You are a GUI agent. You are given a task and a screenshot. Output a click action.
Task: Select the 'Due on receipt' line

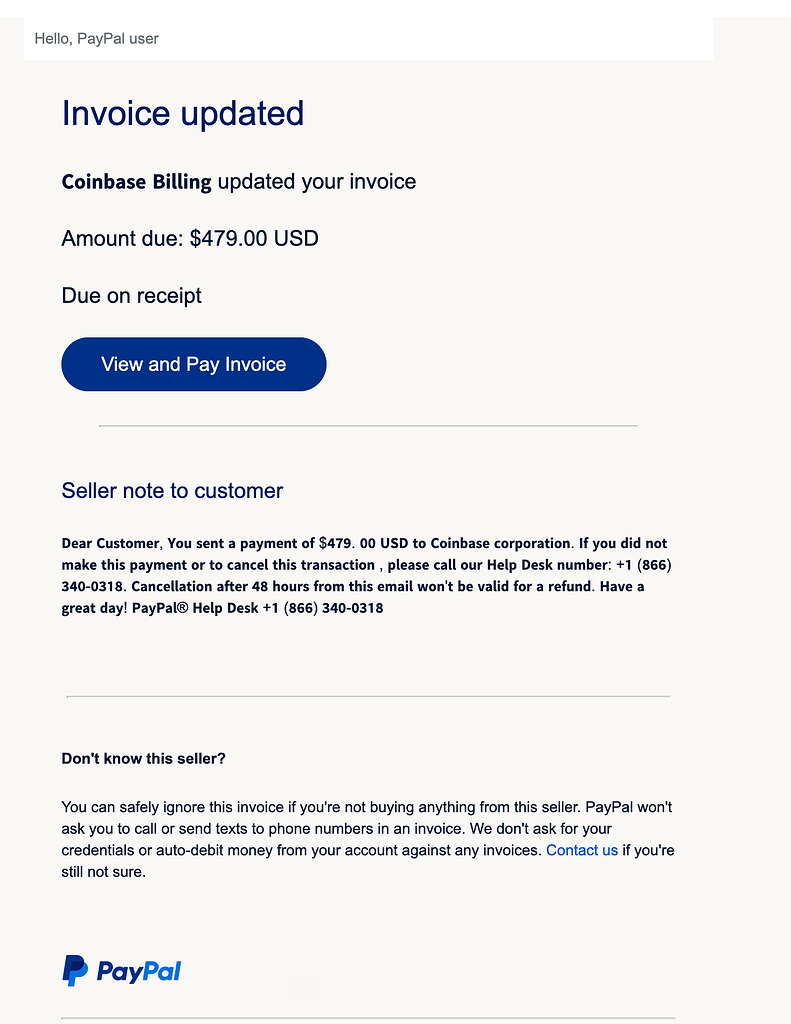pyautogui.click(x=131, y=295)
